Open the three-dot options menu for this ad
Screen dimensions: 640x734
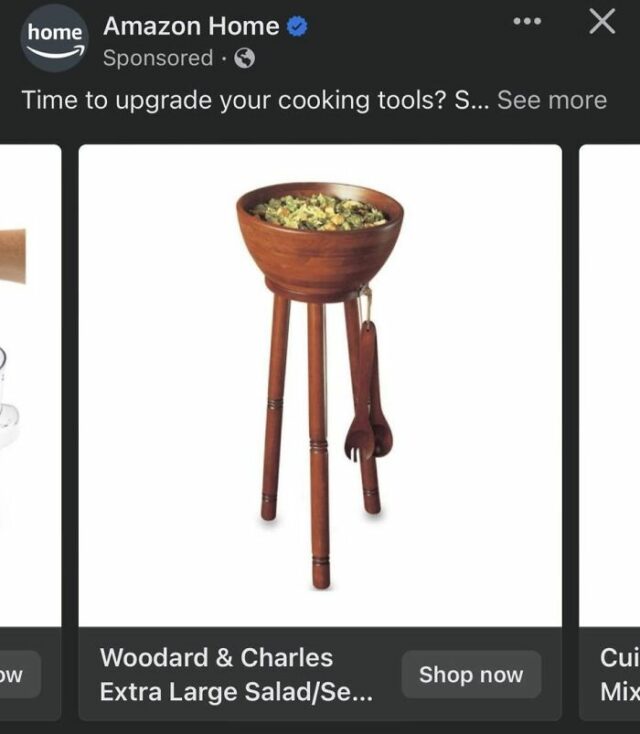[x=526, y=21]
